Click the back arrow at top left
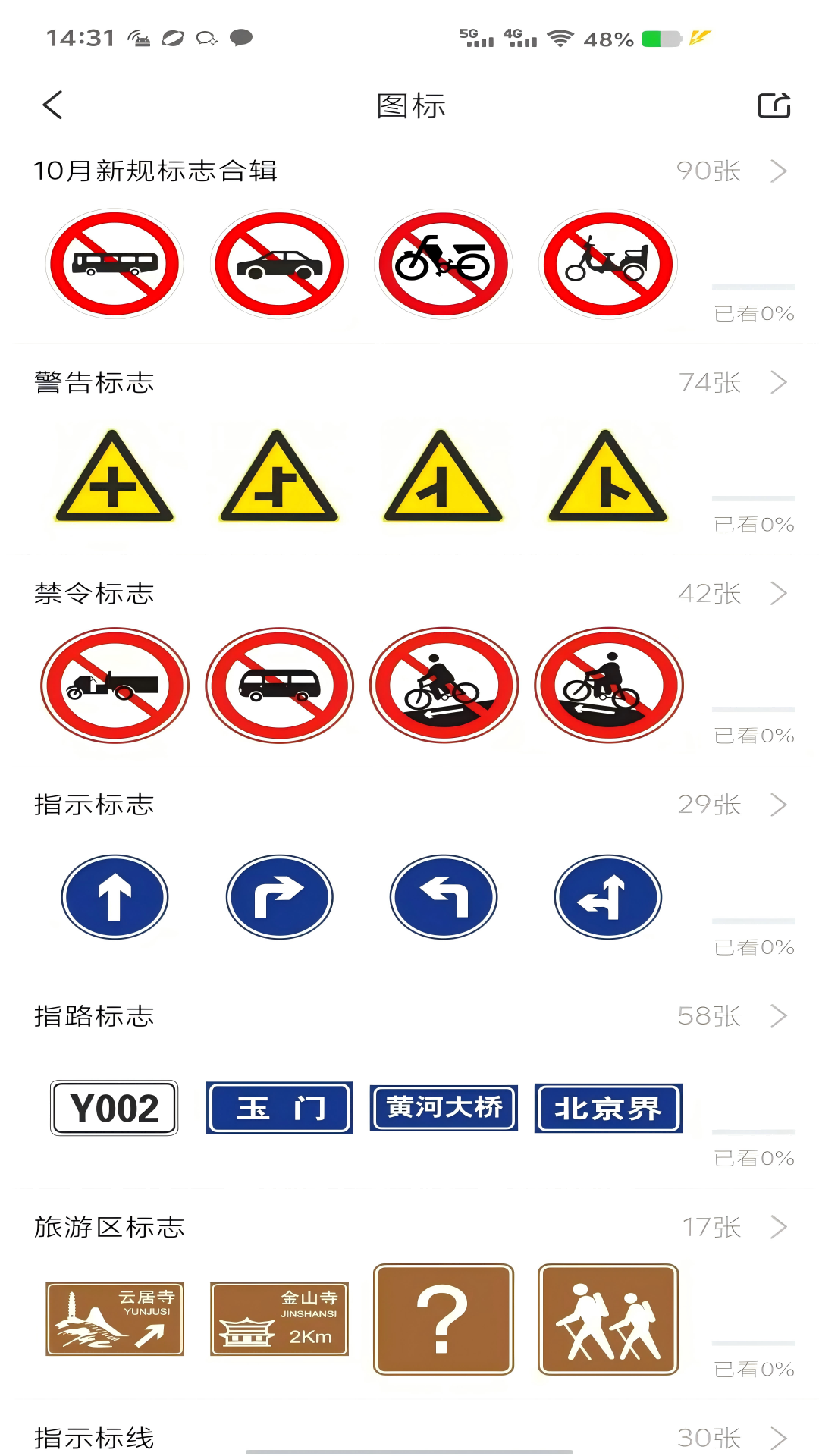 click(52, 104)
